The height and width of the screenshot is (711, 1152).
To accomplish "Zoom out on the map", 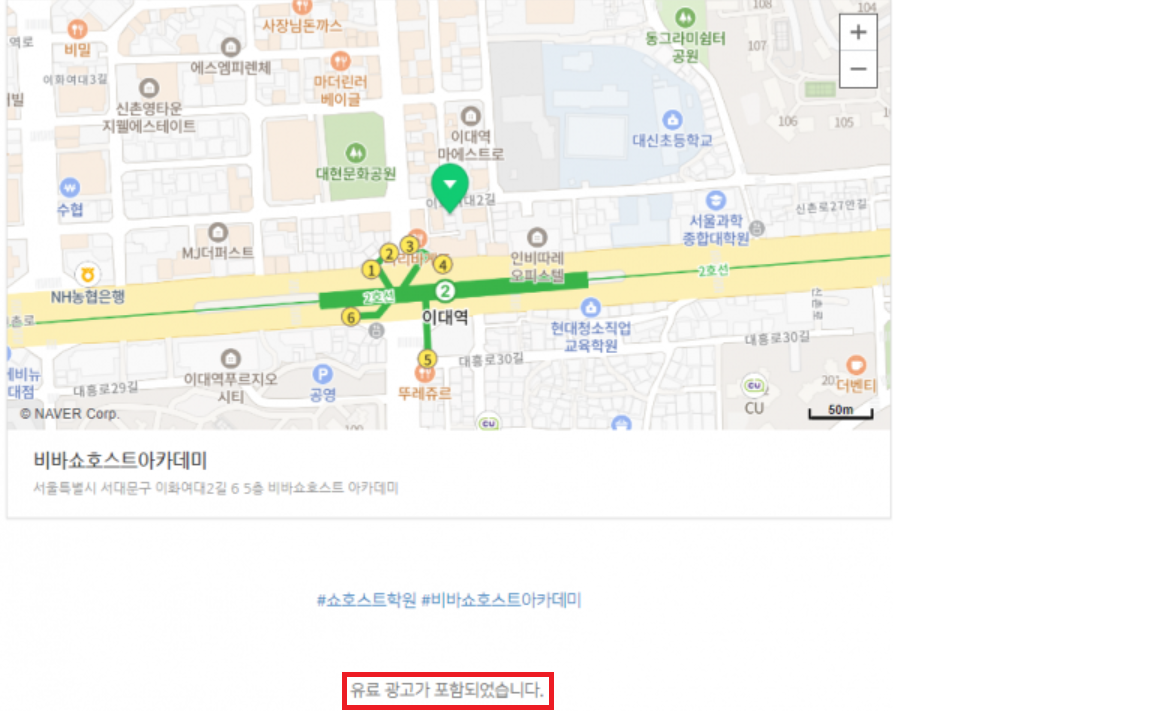I will pos(857,70).
